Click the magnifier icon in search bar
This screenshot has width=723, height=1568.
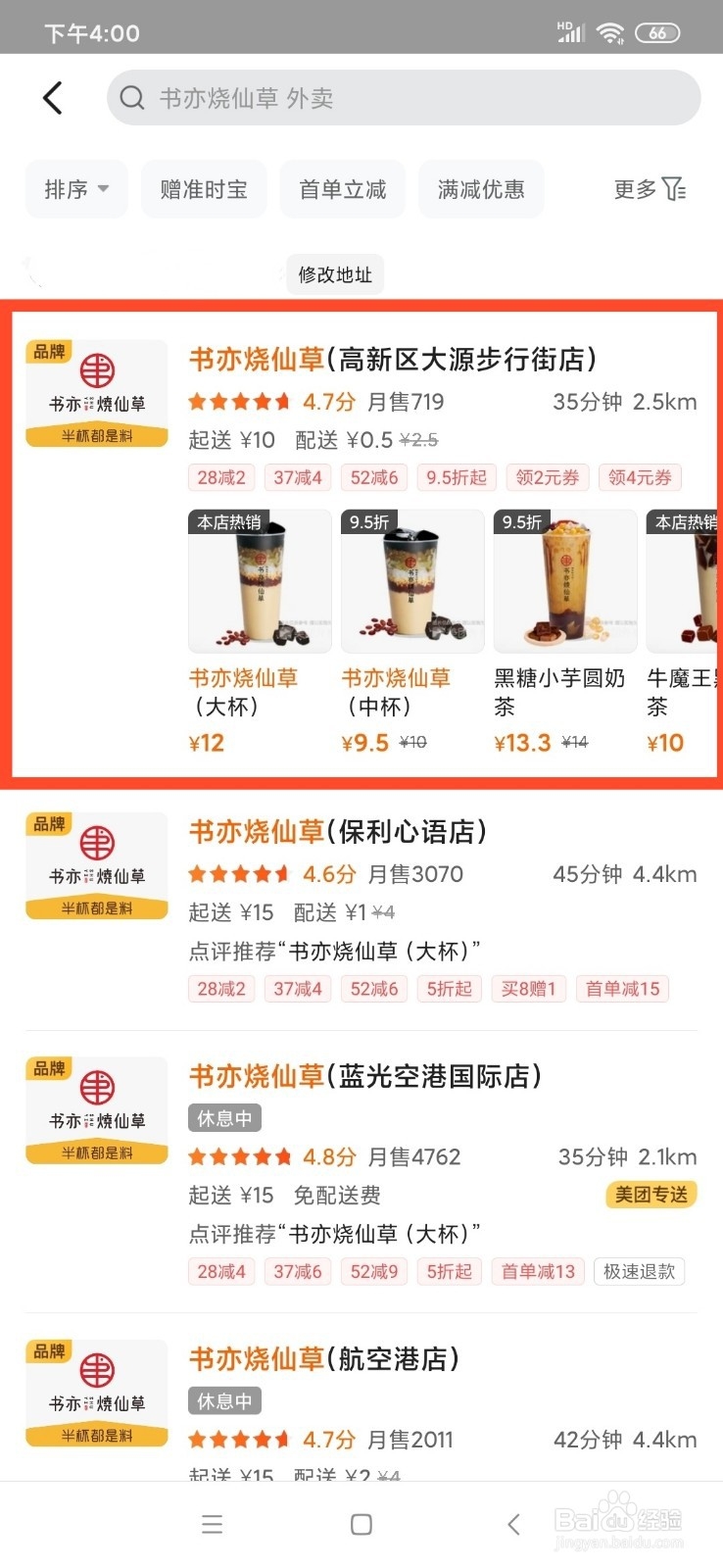(x=131, y=97)
